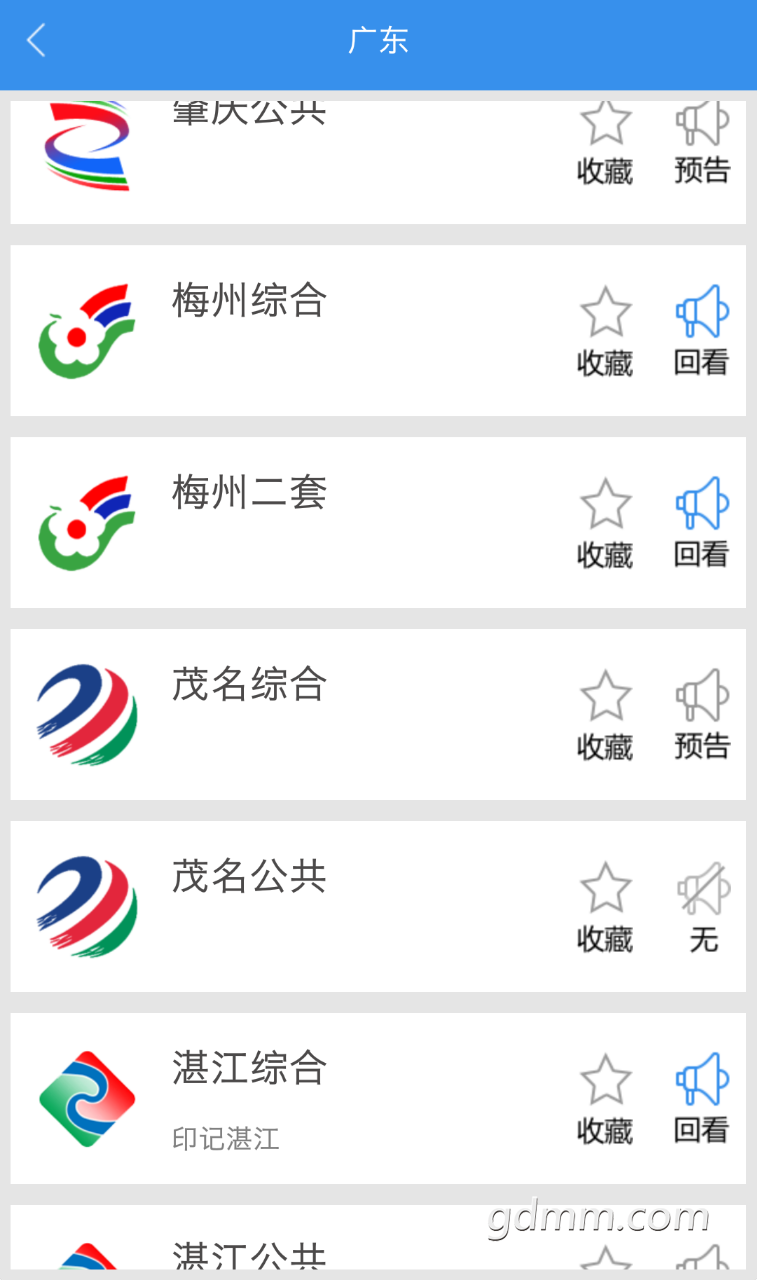
Task: Toggle the 收藏 star for 茂名综合
Action: [604, 697]
